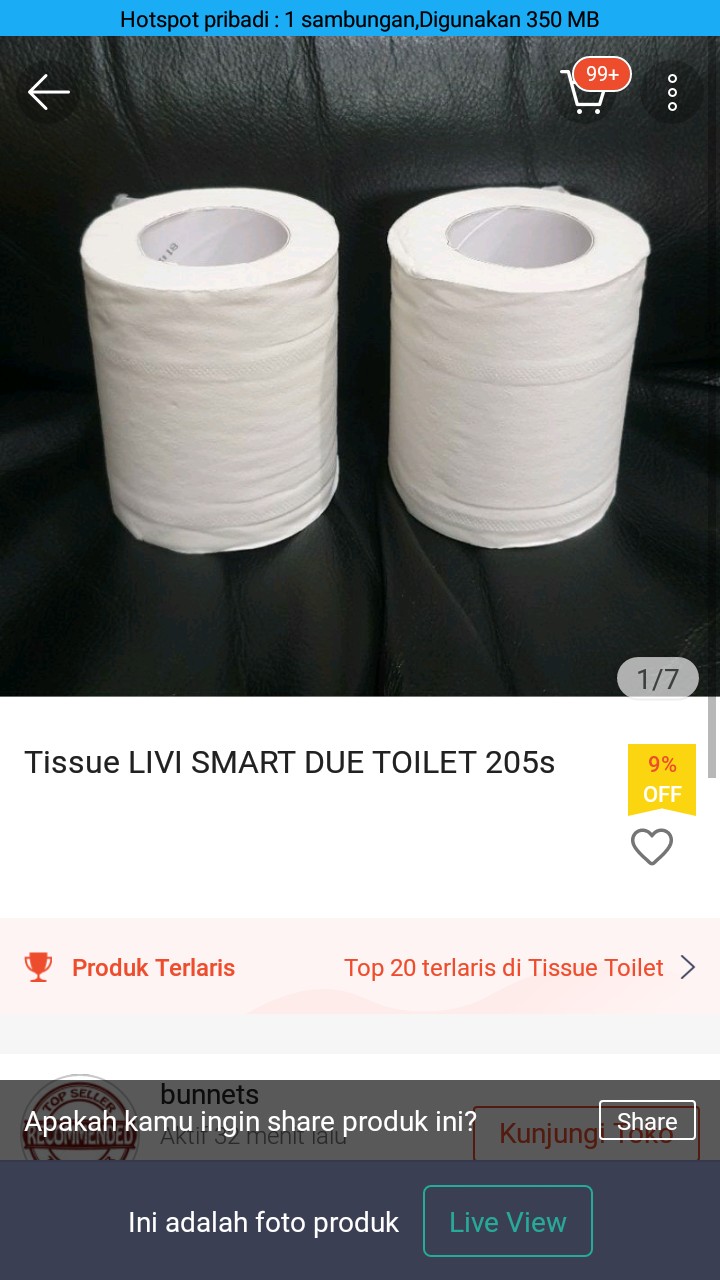Viewport: 720px width, 1280px height.
Task: Open the three-dot overflow menu
Action: click(x=671, y=92)
